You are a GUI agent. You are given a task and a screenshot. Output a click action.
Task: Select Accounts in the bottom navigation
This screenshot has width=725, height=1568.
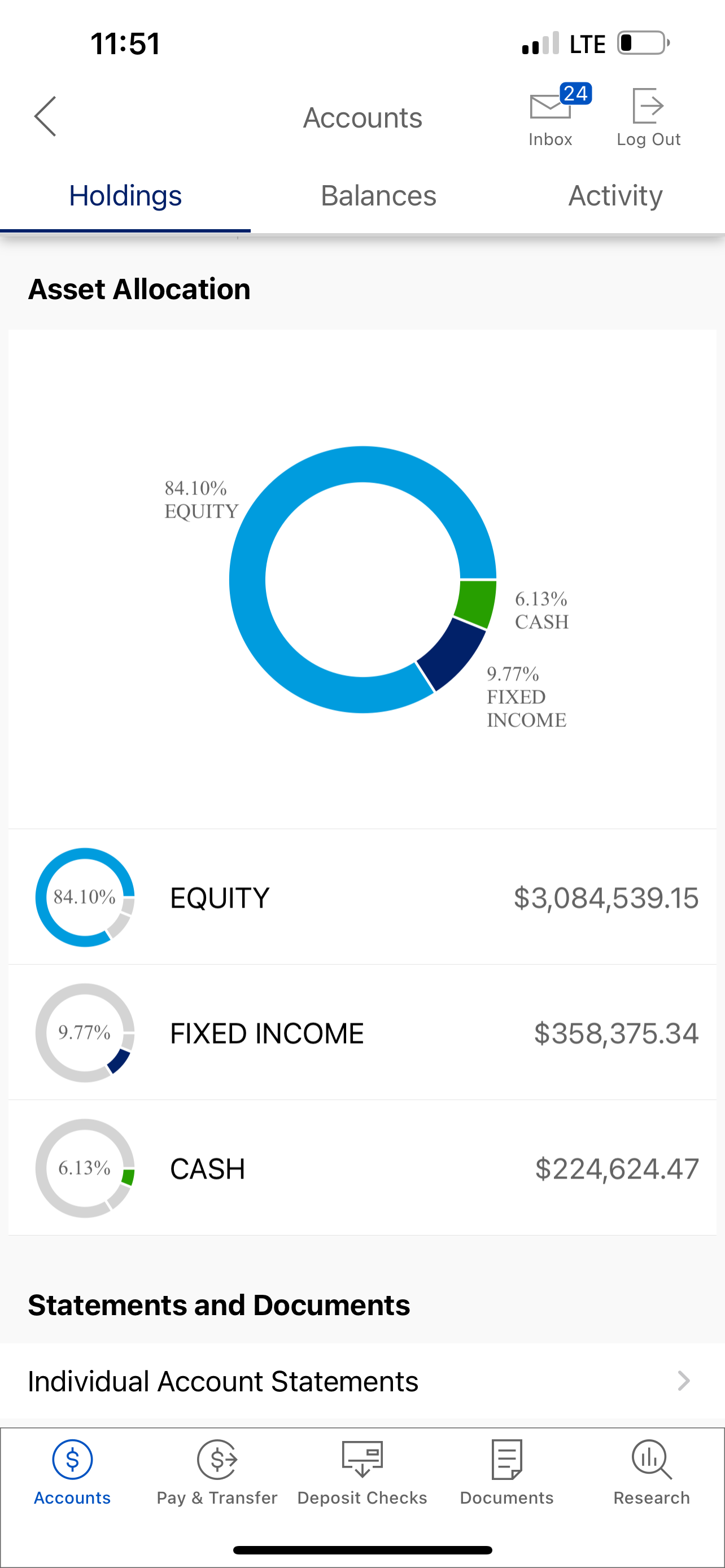tap(72, 1472)
